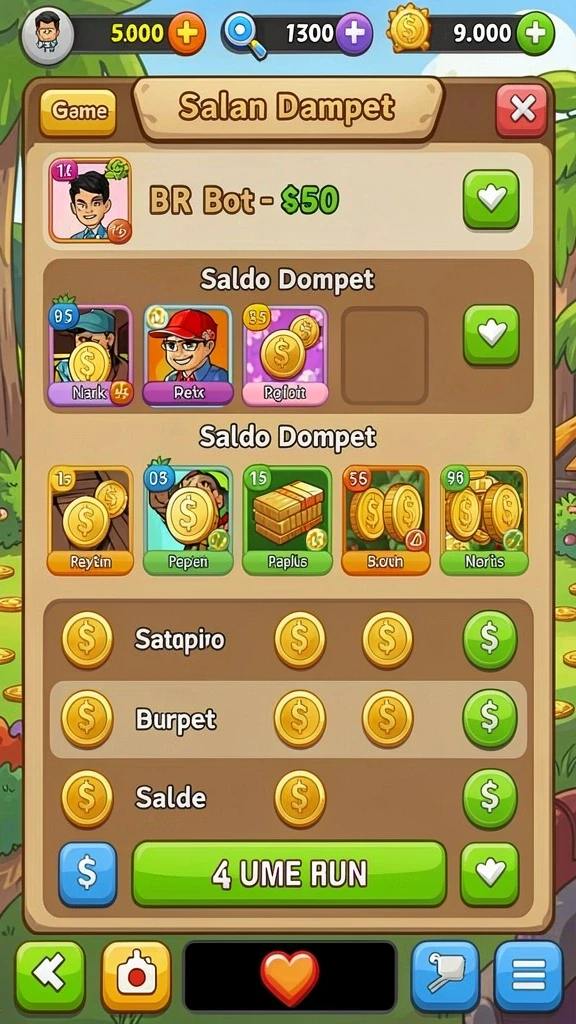Tap green dollar button on Burpet row

490,719
